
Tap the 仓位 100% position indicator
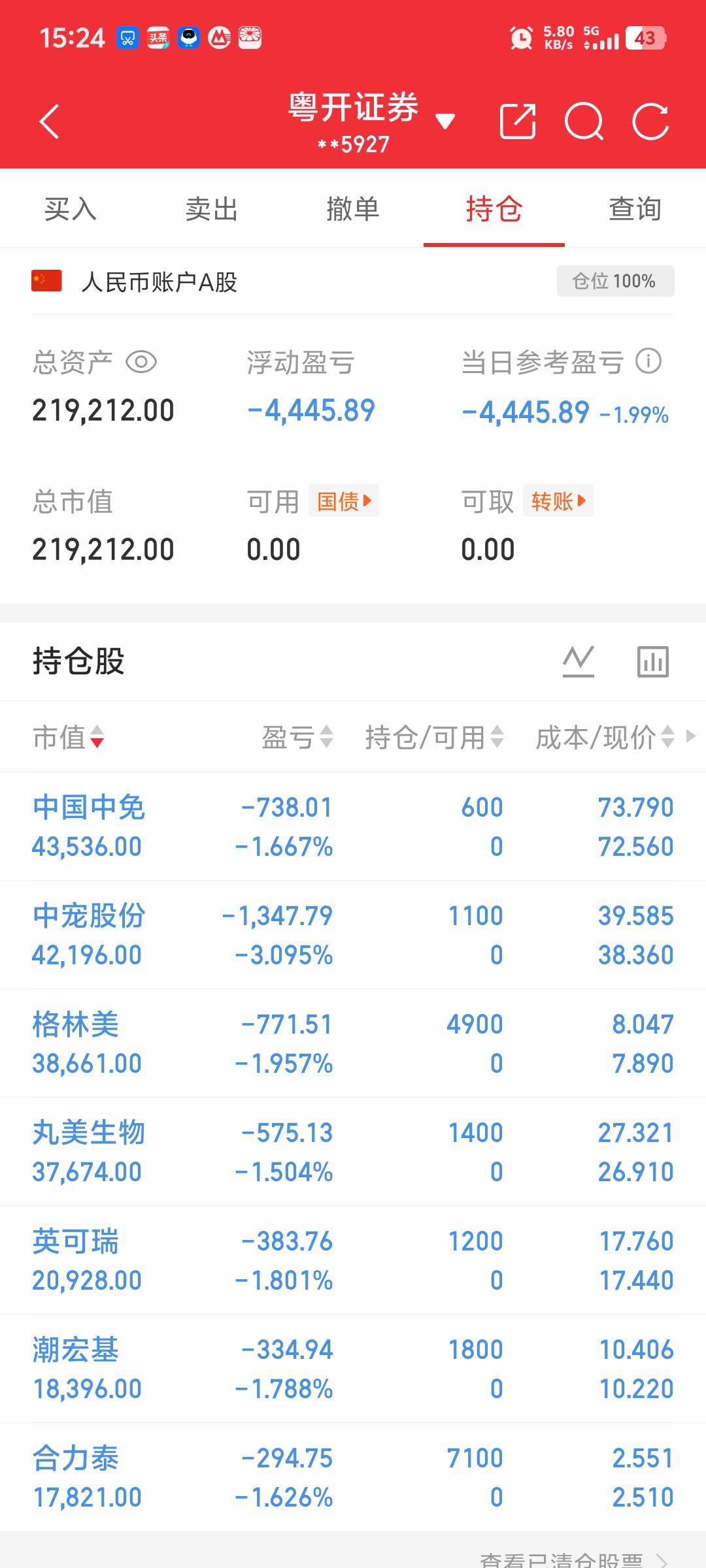tap(613, 281)
